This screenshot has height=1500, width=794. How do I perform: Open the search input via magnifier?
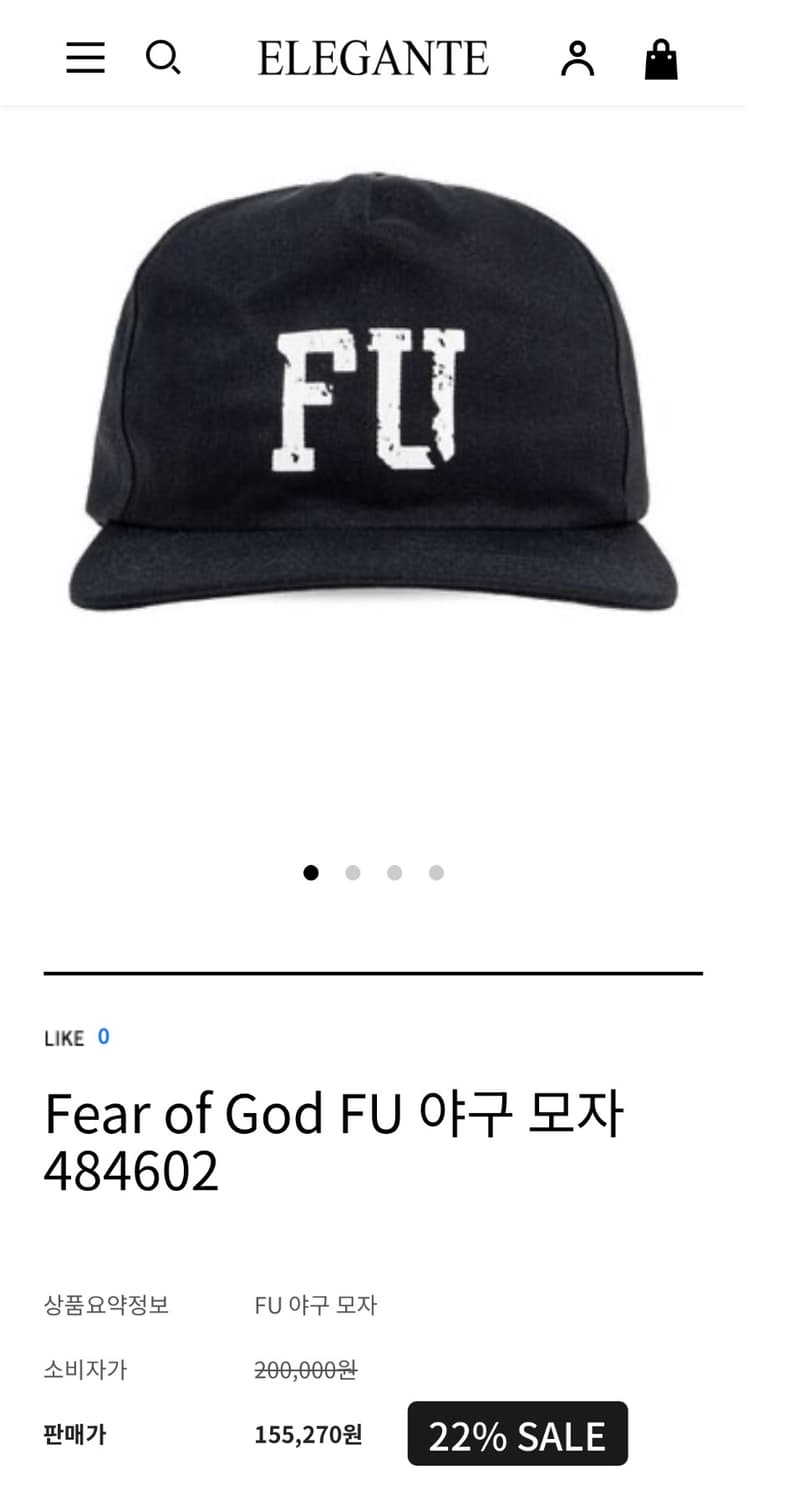[164, 58]
